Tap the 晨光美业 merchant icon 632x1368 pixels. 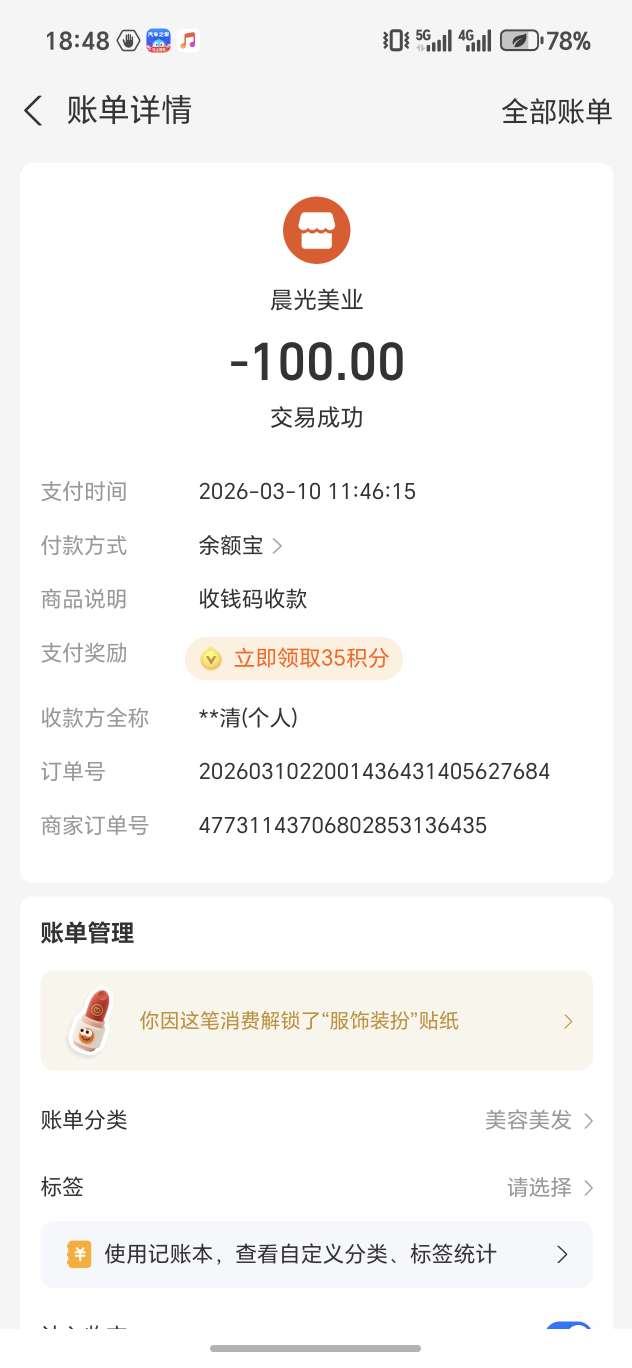316,231
